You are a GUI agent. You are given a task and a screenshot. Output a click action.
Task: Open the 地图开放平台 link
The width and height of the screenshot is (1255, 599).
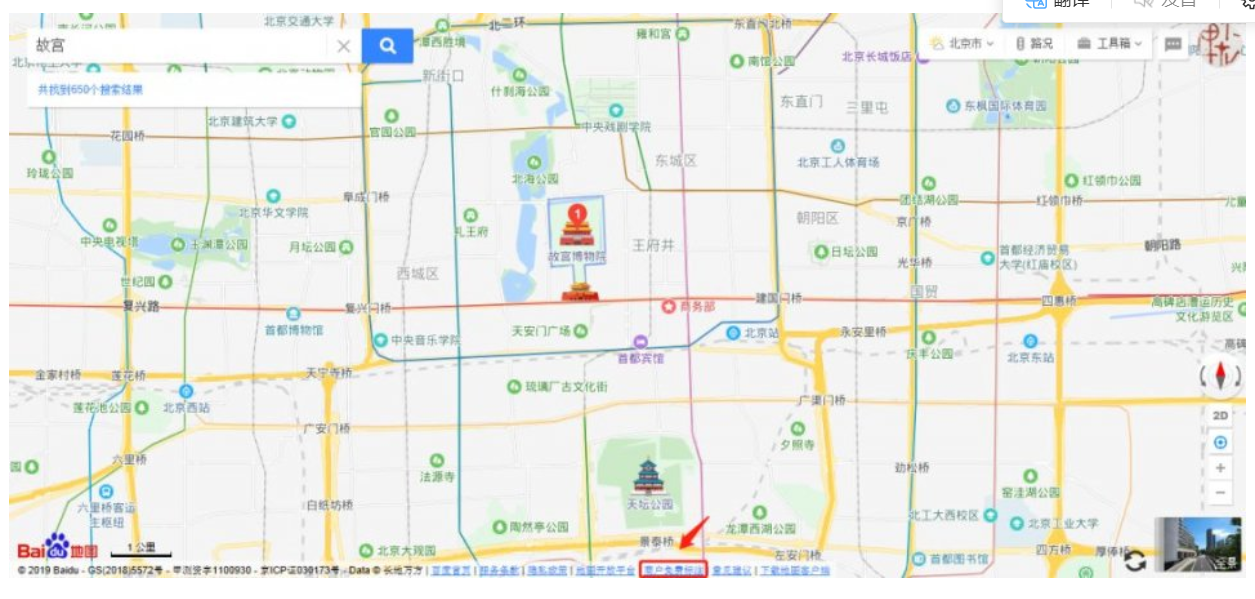click(604, 570)
